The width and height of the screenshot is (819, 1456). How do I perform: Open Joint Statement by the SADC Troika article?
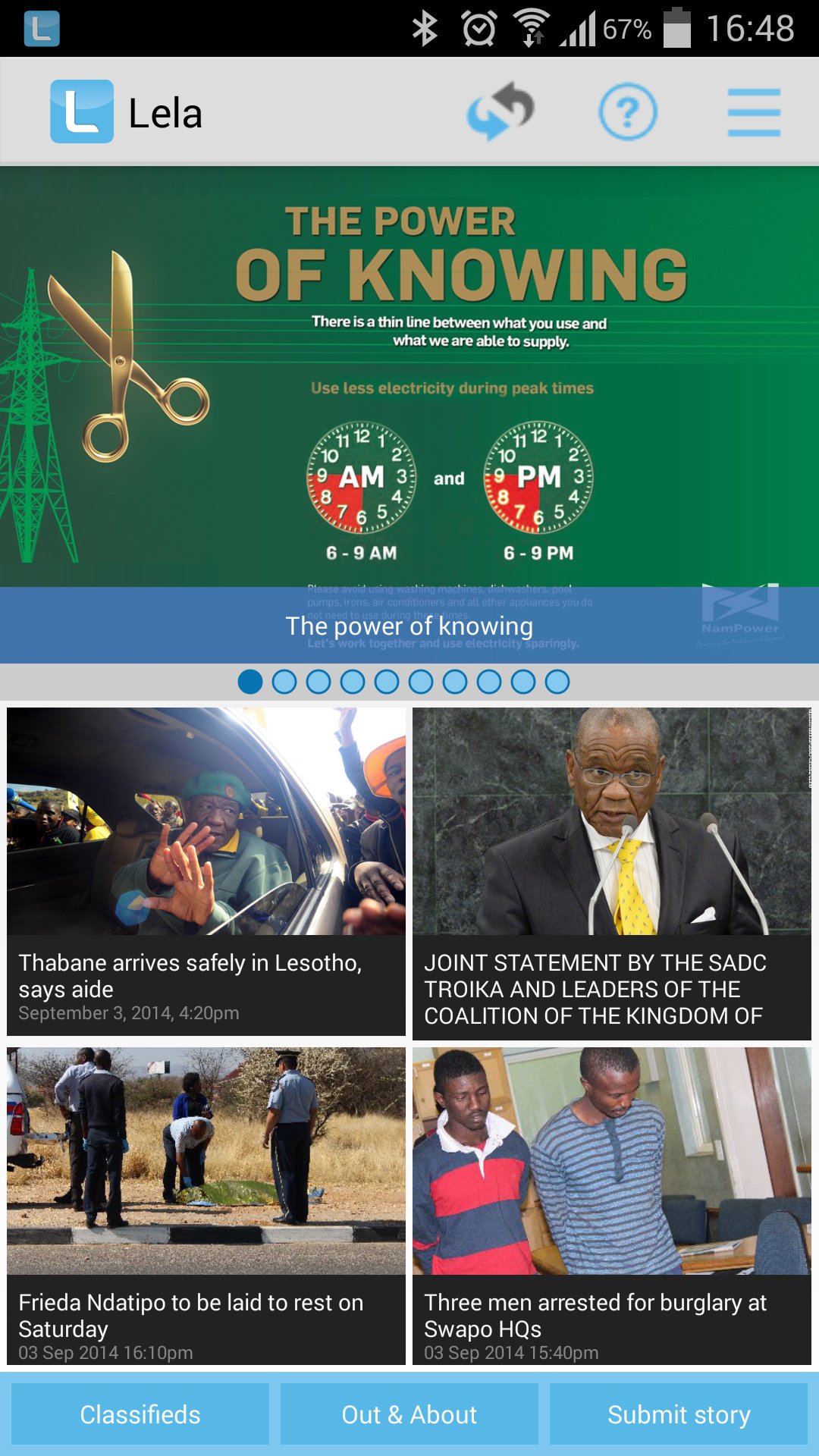pyautogui.click(x=611, y=872)
